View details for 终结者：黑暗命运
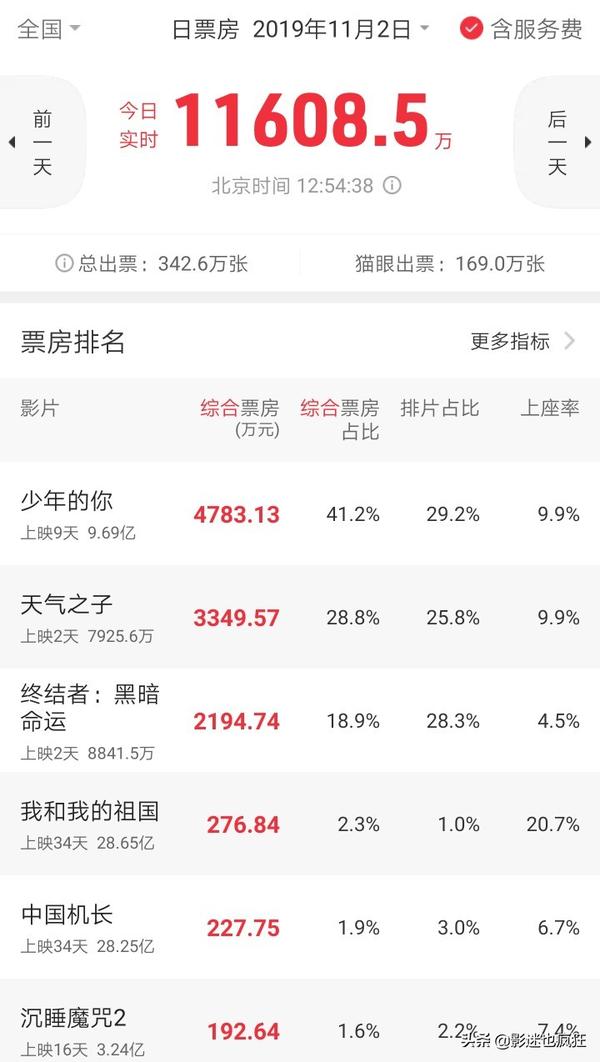This screenshot has height=1062, width=600. tap(300, 720)
